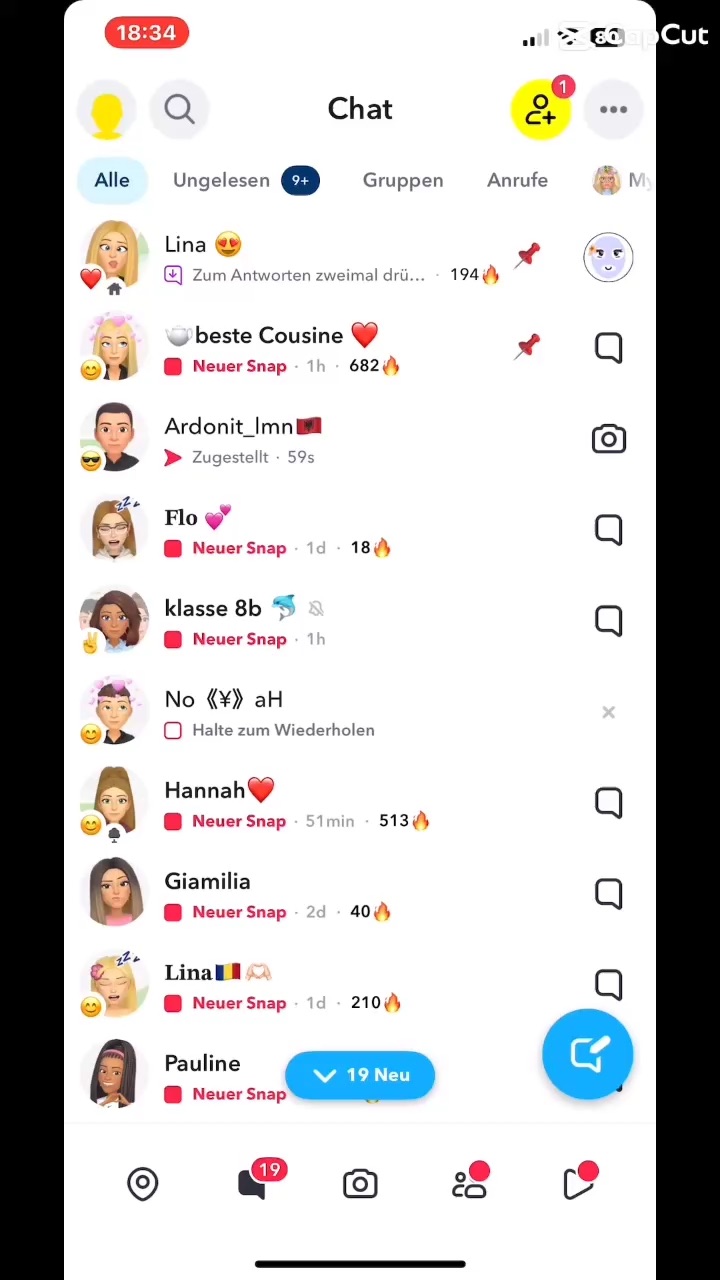The width and height of the screenshot is (720, 1280).
Task: Switch to the Anrufe filter
Action: pos(517,180)
